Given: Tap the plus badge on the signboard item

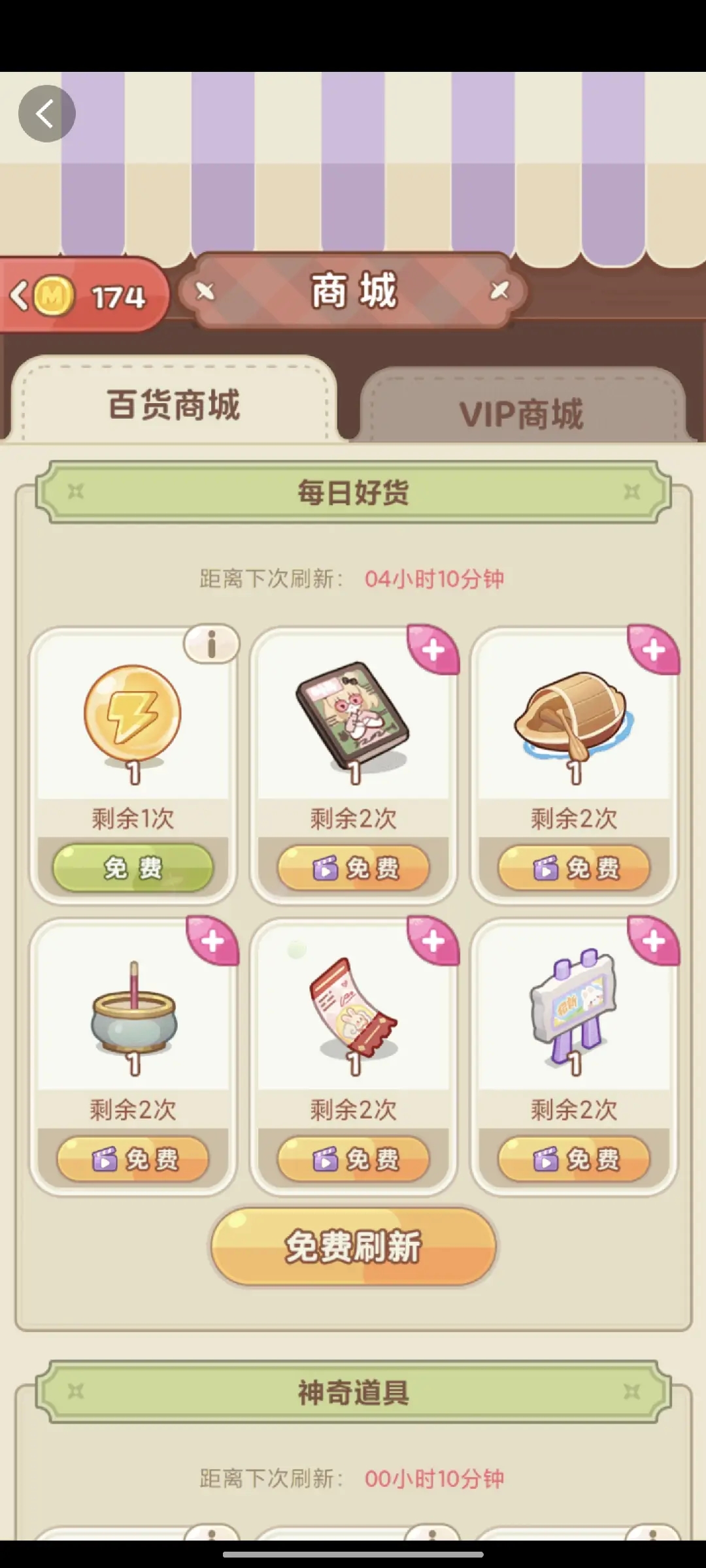Looking at the screenshot, I should 653,941.
